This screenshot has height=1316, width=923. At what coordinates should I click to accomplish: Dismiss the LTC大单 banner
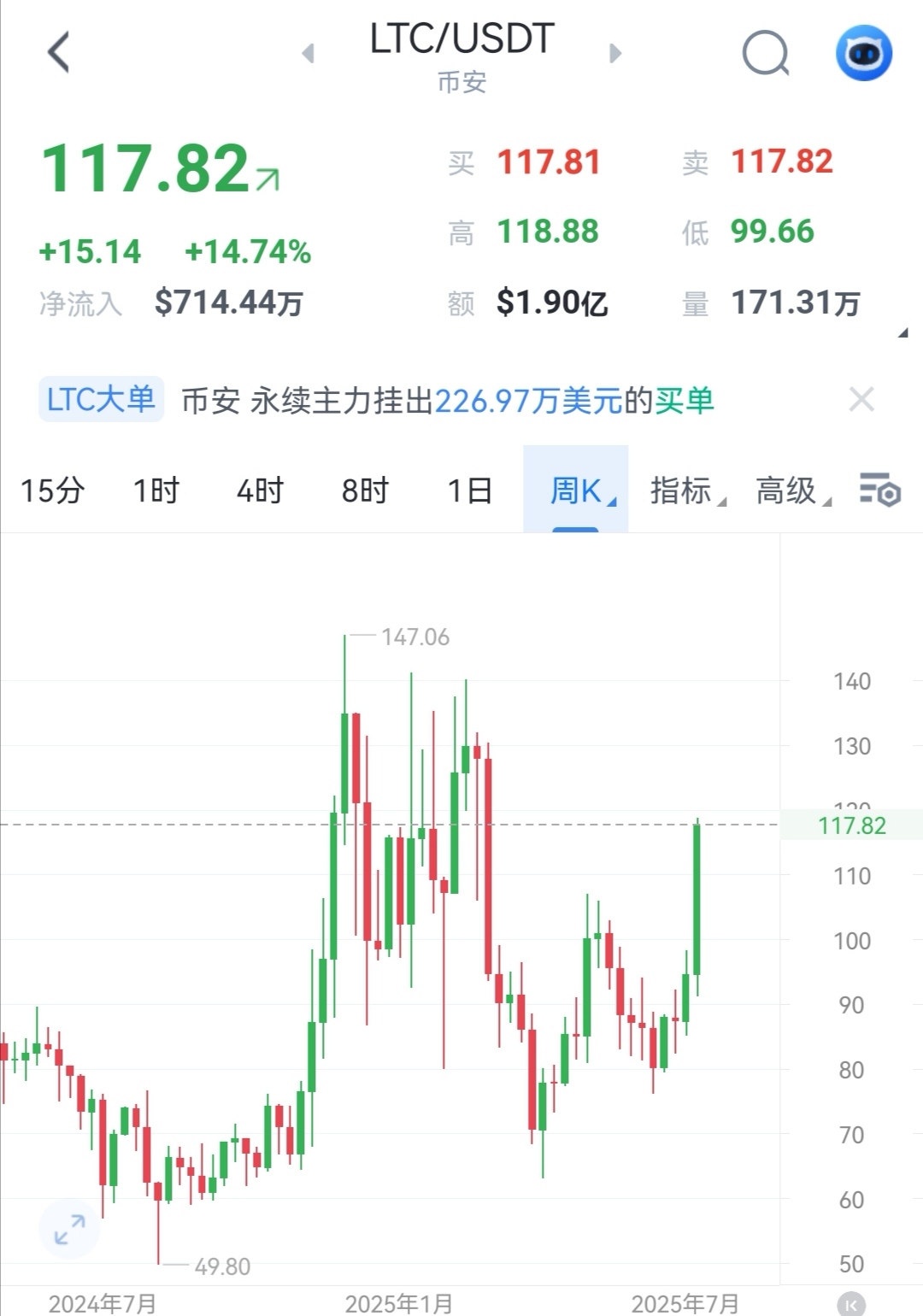(x=861, y=399)
